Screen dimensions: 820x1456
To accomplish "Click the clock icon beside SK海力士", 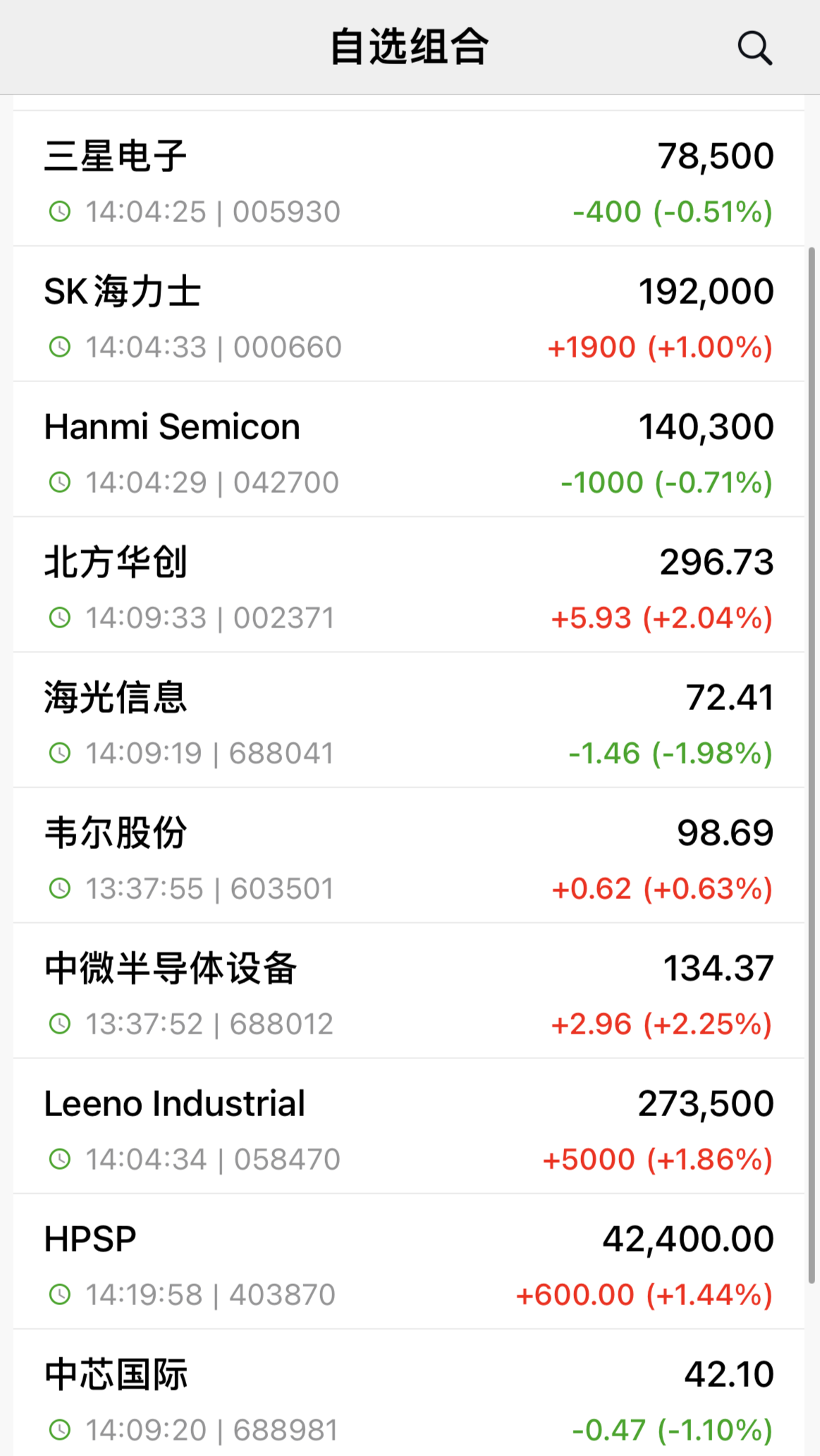I will pos(60,346).
